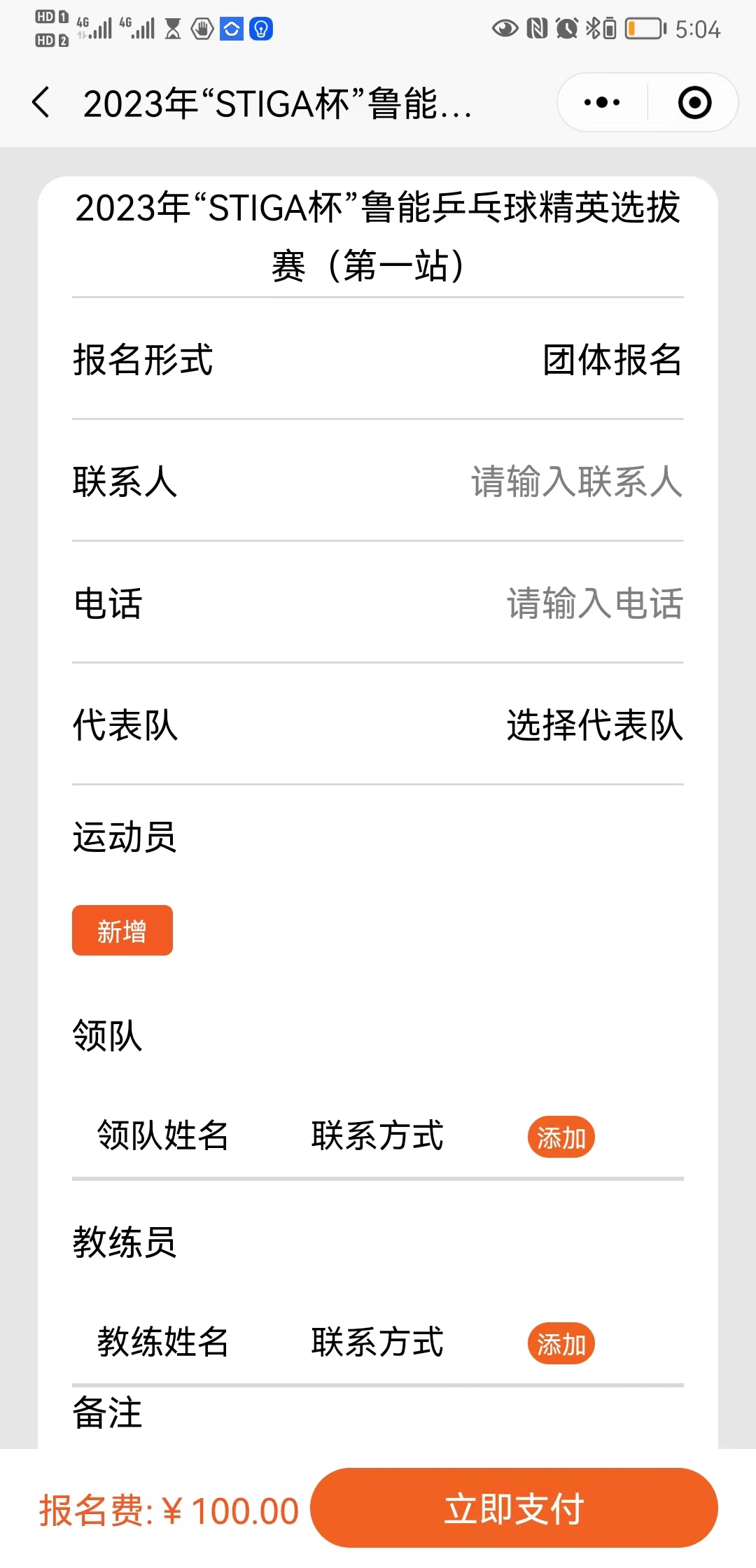Tap the Bluetooth icon in the status bar
Screen dimensions: 756x1568
coord(592,29)
